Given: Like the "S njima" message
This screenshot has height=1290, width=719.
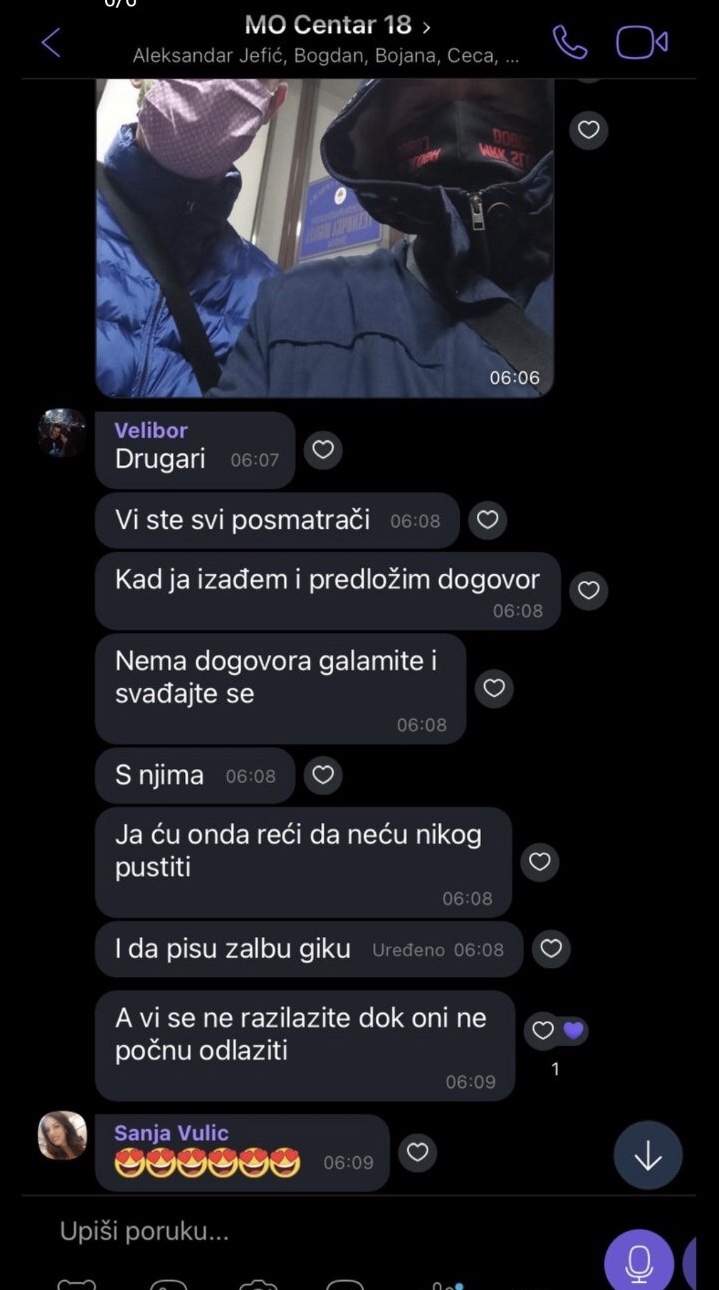Looking at the screenshot, I should (x=323, y=775).
